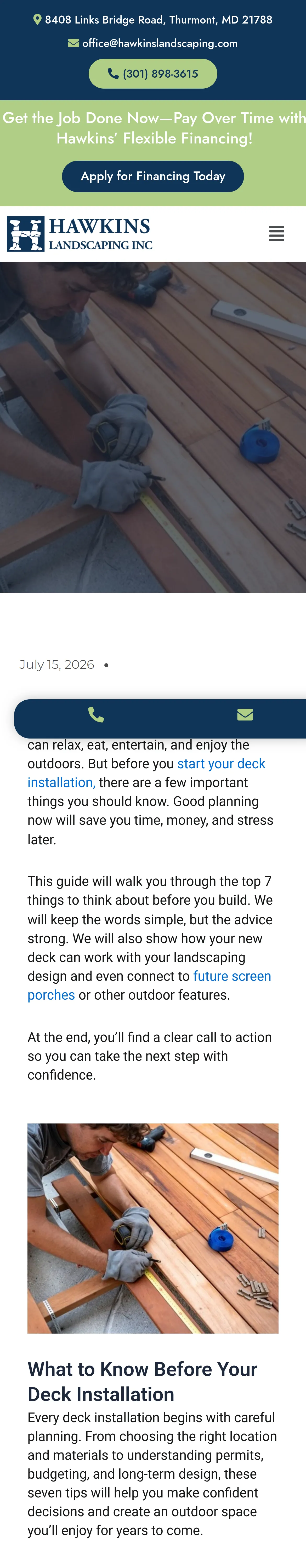The height and width of the screenshot is (1568, 306).
Task: Follow the 'future screen porches' link
Action: pyautogui.click(x=149, y=985)
